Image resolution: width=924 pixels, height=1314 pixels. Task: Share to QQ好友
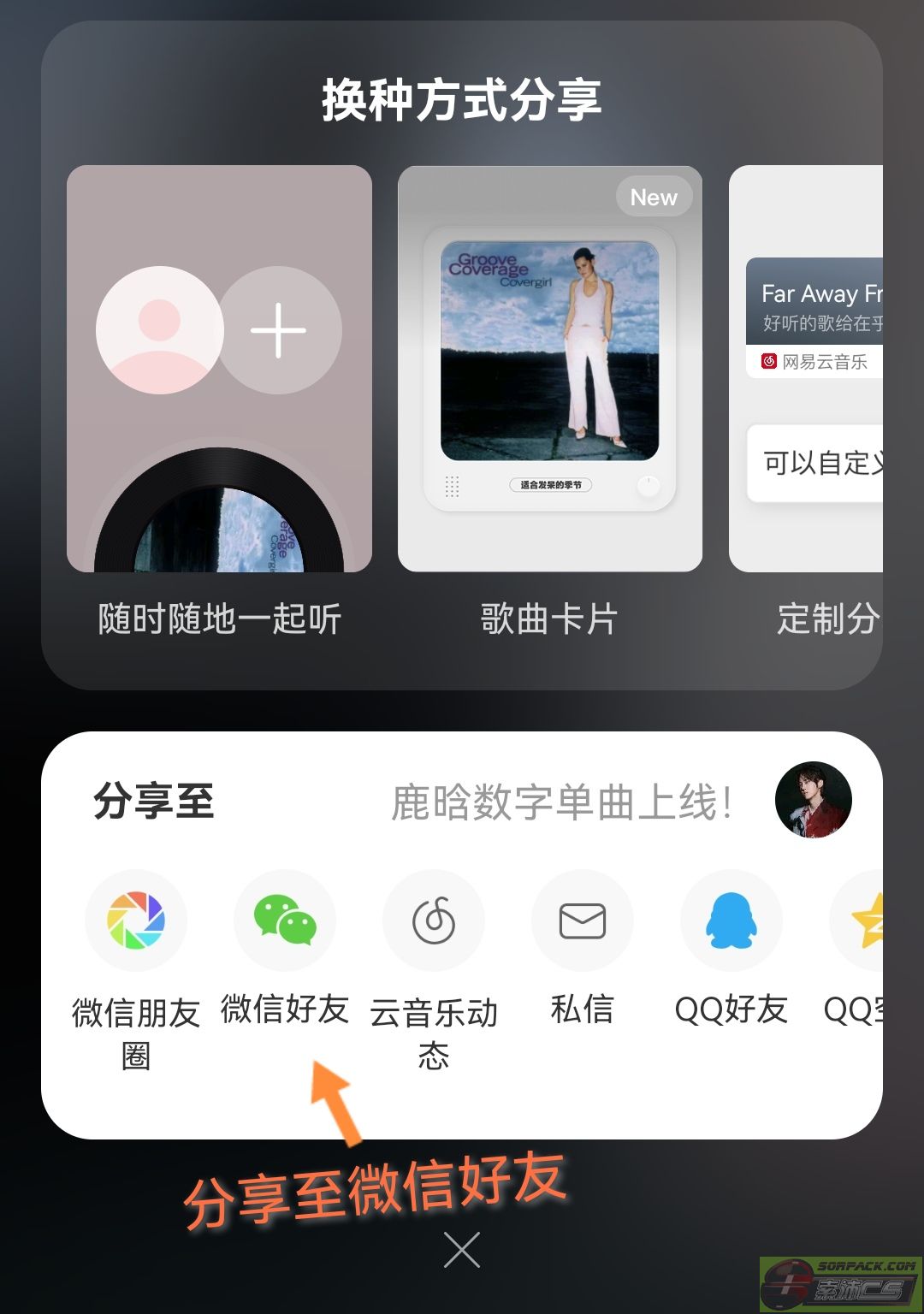coord(731,921)
